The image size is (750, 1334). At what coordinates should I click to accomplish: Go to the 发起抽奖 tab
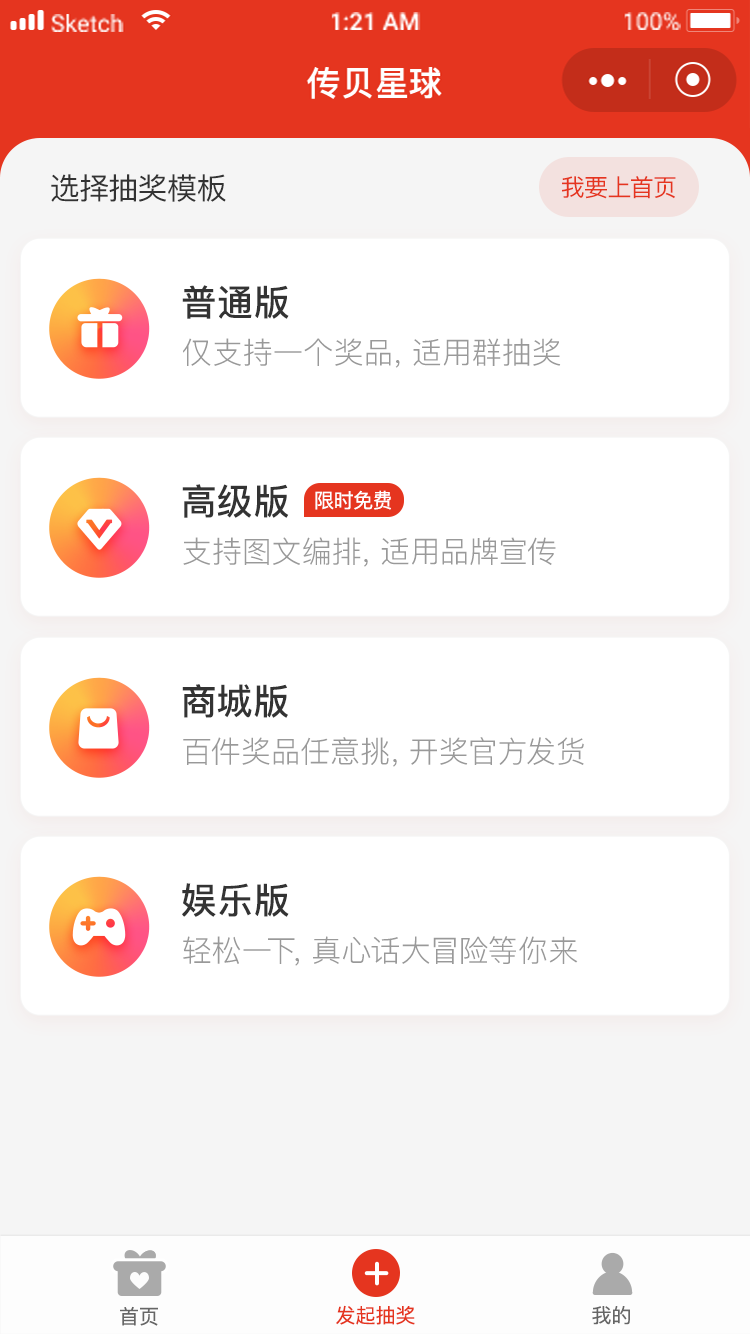pos(375,1288)
